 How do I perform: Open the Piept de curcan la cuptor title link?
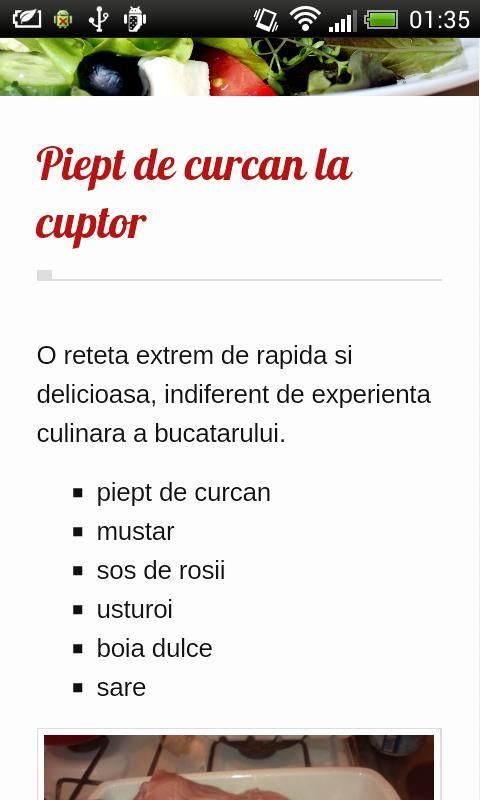194,194
